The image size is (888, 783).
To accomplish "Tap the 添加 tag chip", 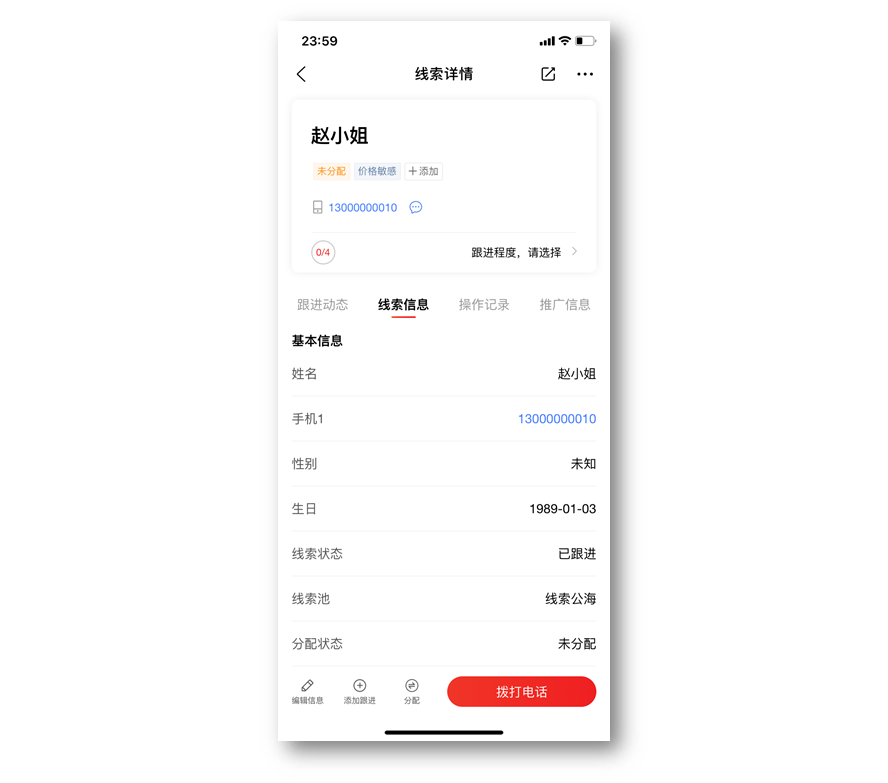I will tap(424, 171).
